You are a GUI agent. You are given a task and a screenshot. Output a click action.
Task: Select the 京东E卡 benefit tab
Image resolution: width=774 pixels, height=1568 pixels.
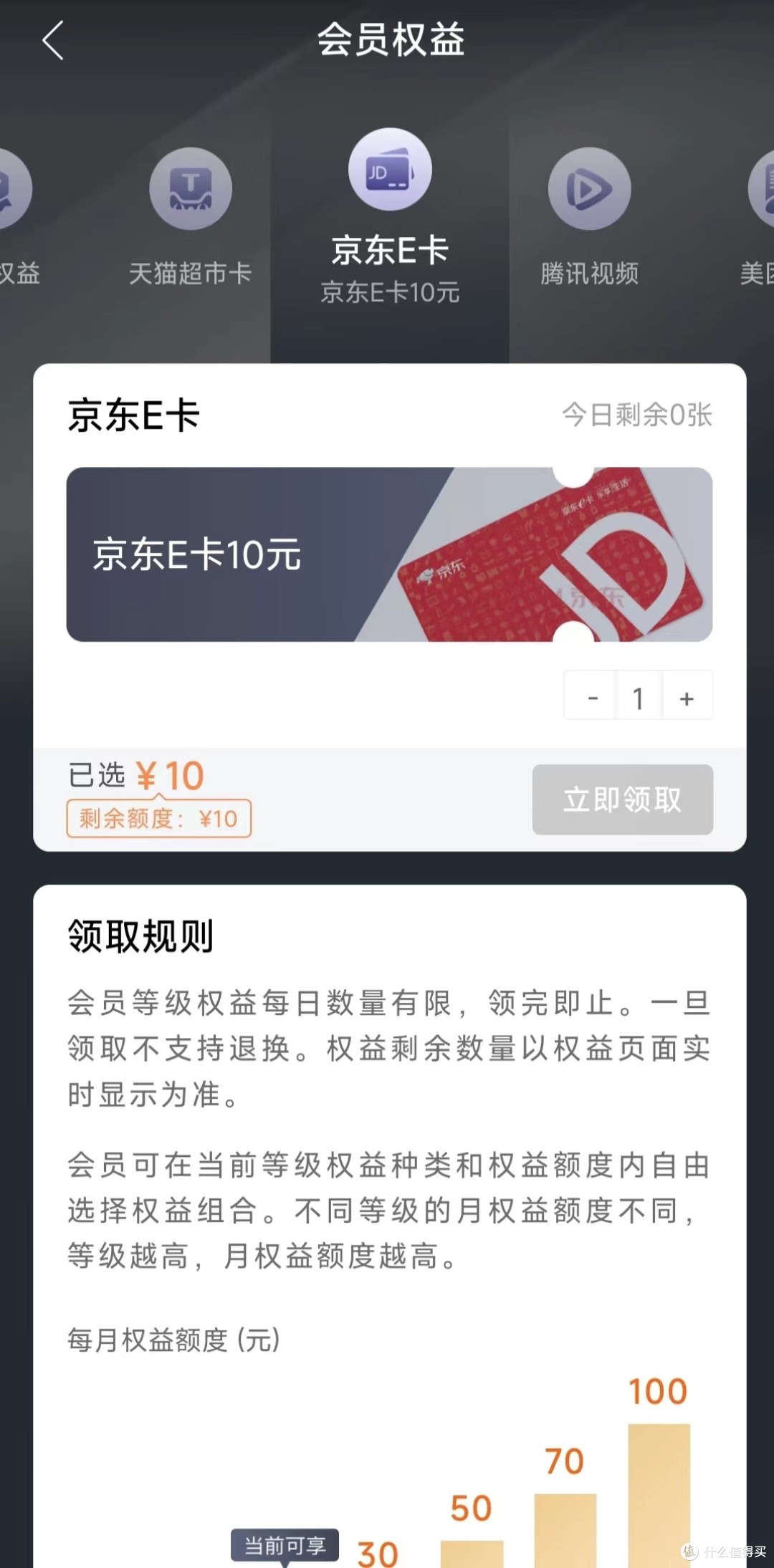(390, 215)
